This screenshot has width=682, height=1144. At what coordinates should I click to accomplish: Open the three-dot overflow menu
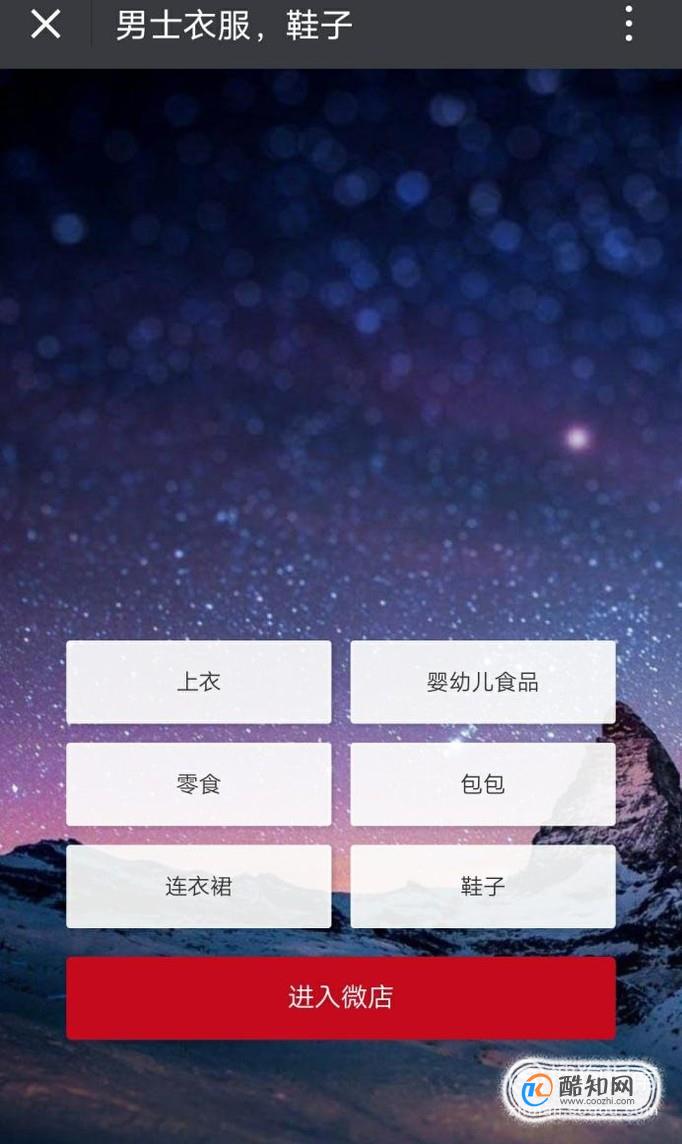click(628, 24)
